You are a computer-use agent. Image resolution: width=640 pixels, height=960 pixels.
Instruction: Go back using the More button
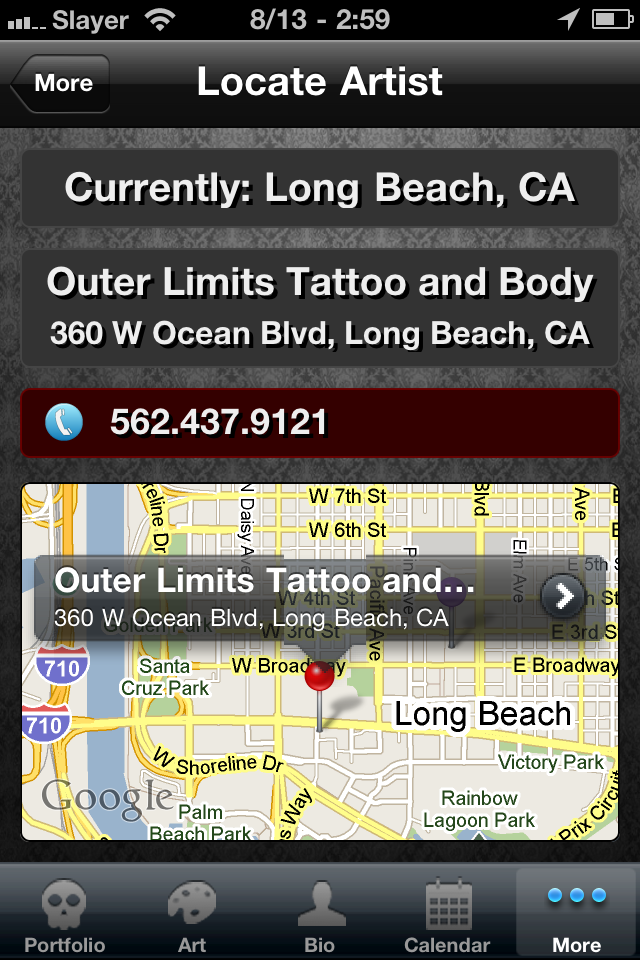tap(62, 84)
